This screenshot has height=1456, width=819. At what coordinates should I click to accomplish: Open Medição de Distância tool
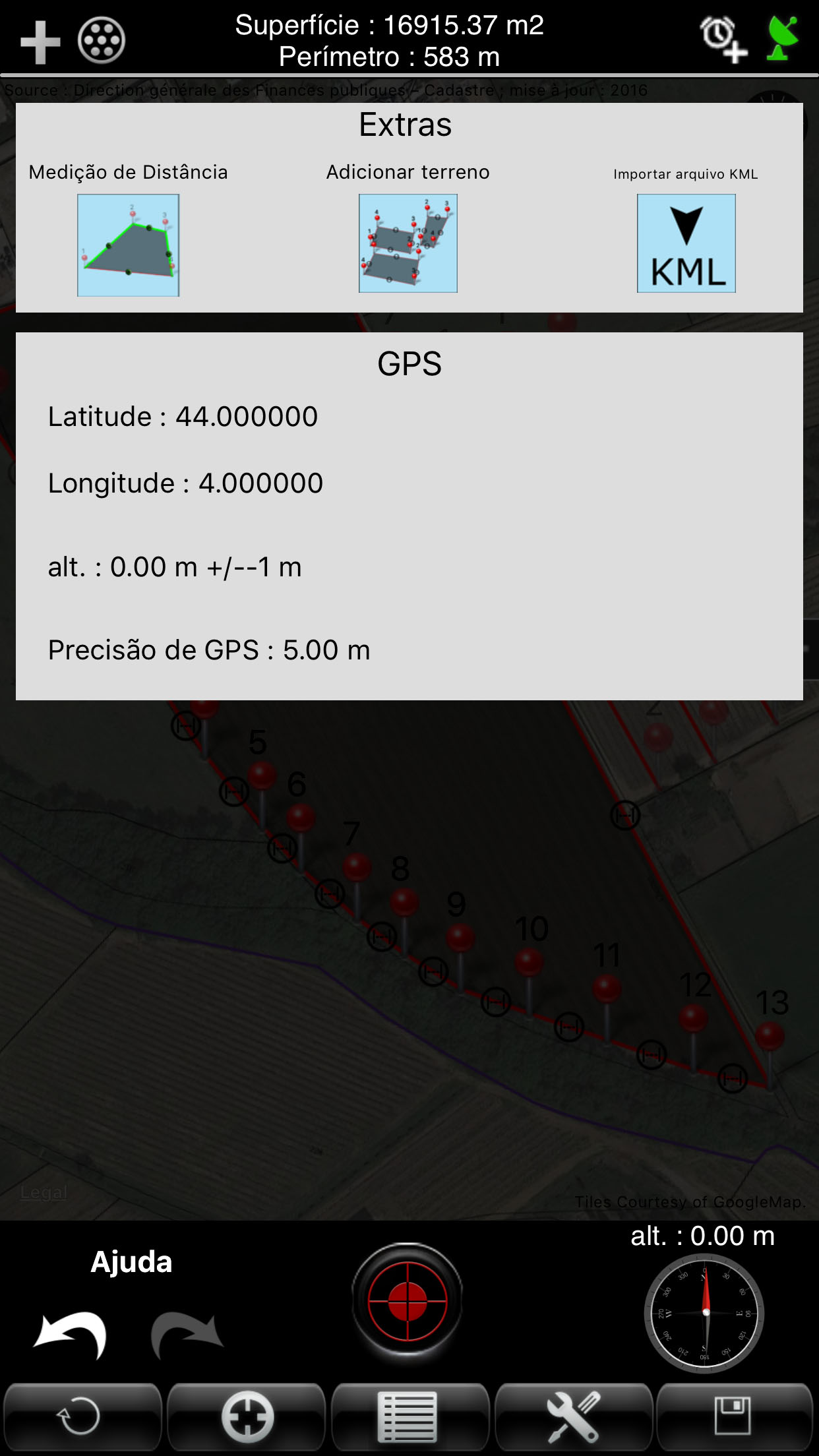tap(129, 245)
